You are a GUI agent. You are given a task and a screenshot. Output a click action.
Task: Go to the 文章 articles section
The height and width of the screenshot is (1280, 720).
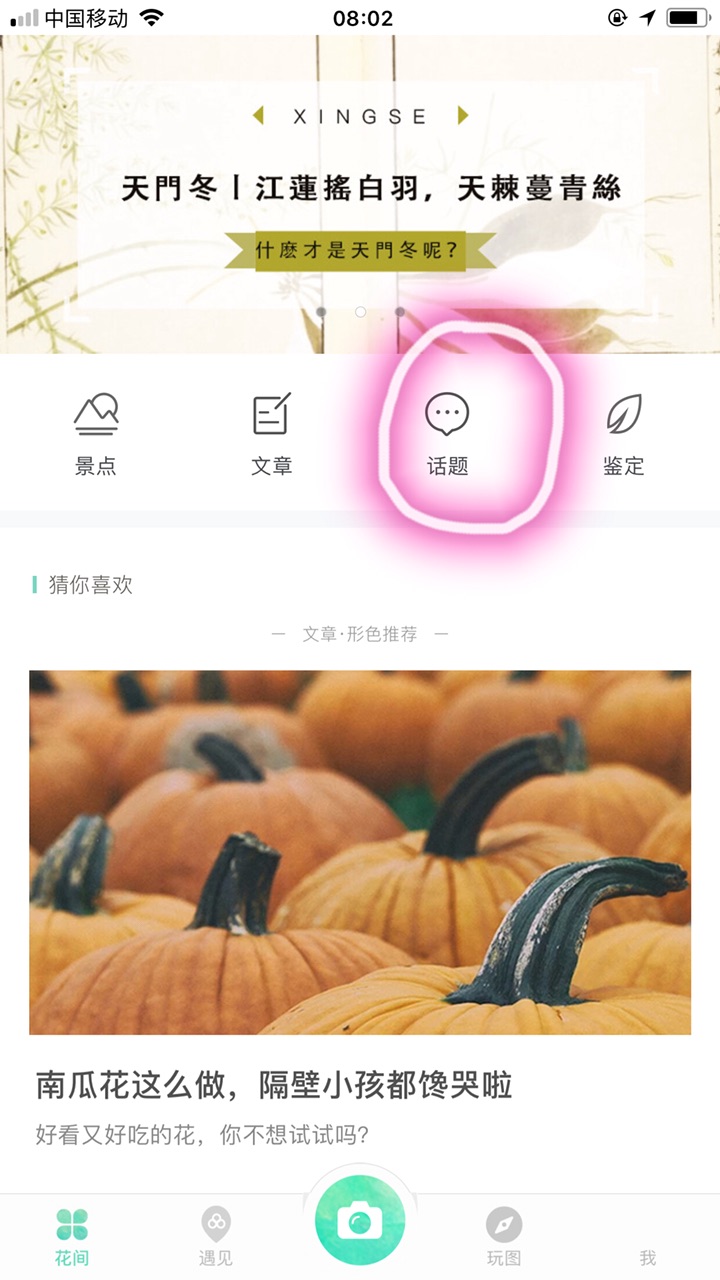pos(271,432)
